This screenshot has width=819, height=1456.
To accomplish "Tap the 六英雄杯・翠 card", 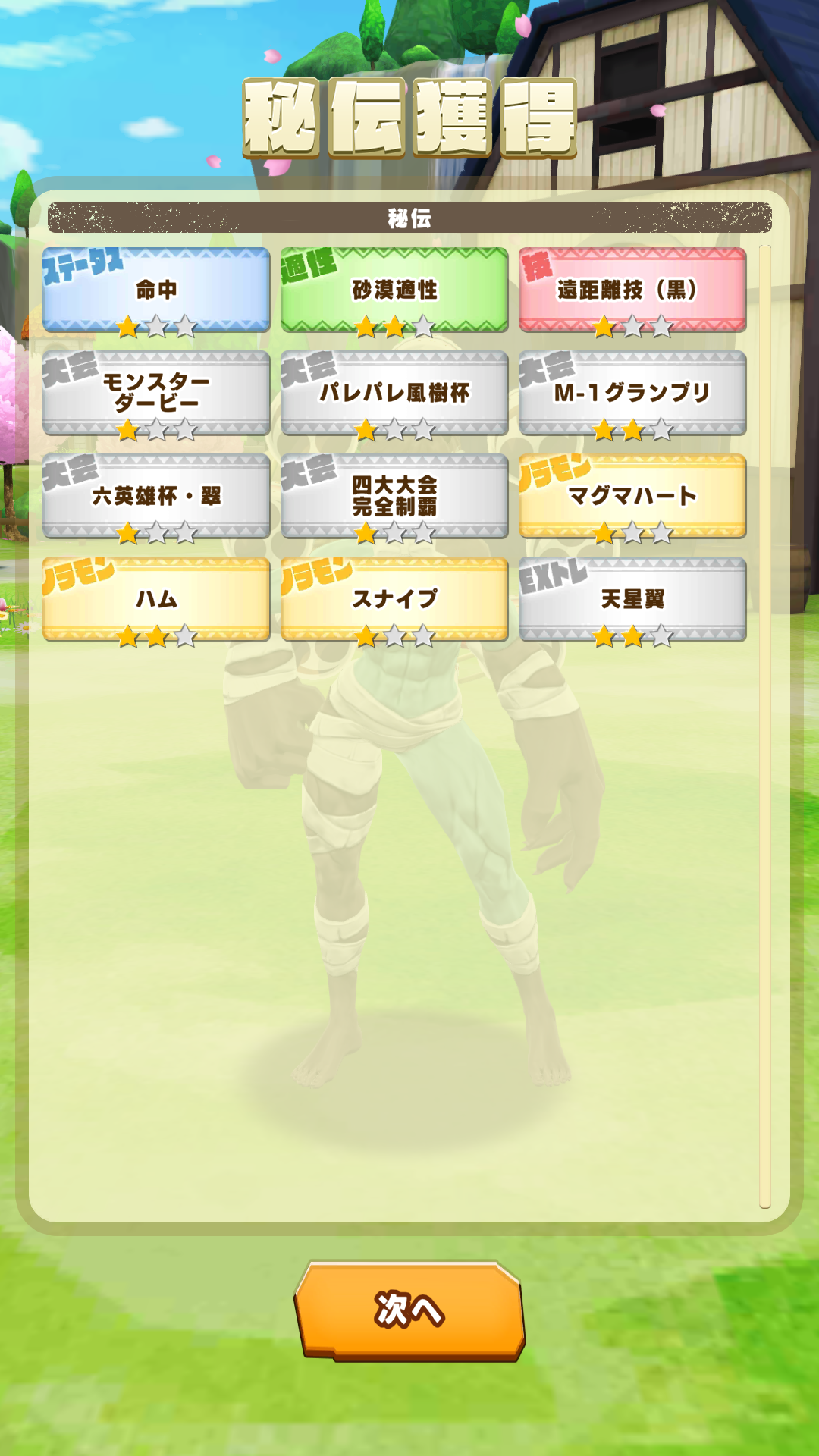I will (x=156, y=496).
